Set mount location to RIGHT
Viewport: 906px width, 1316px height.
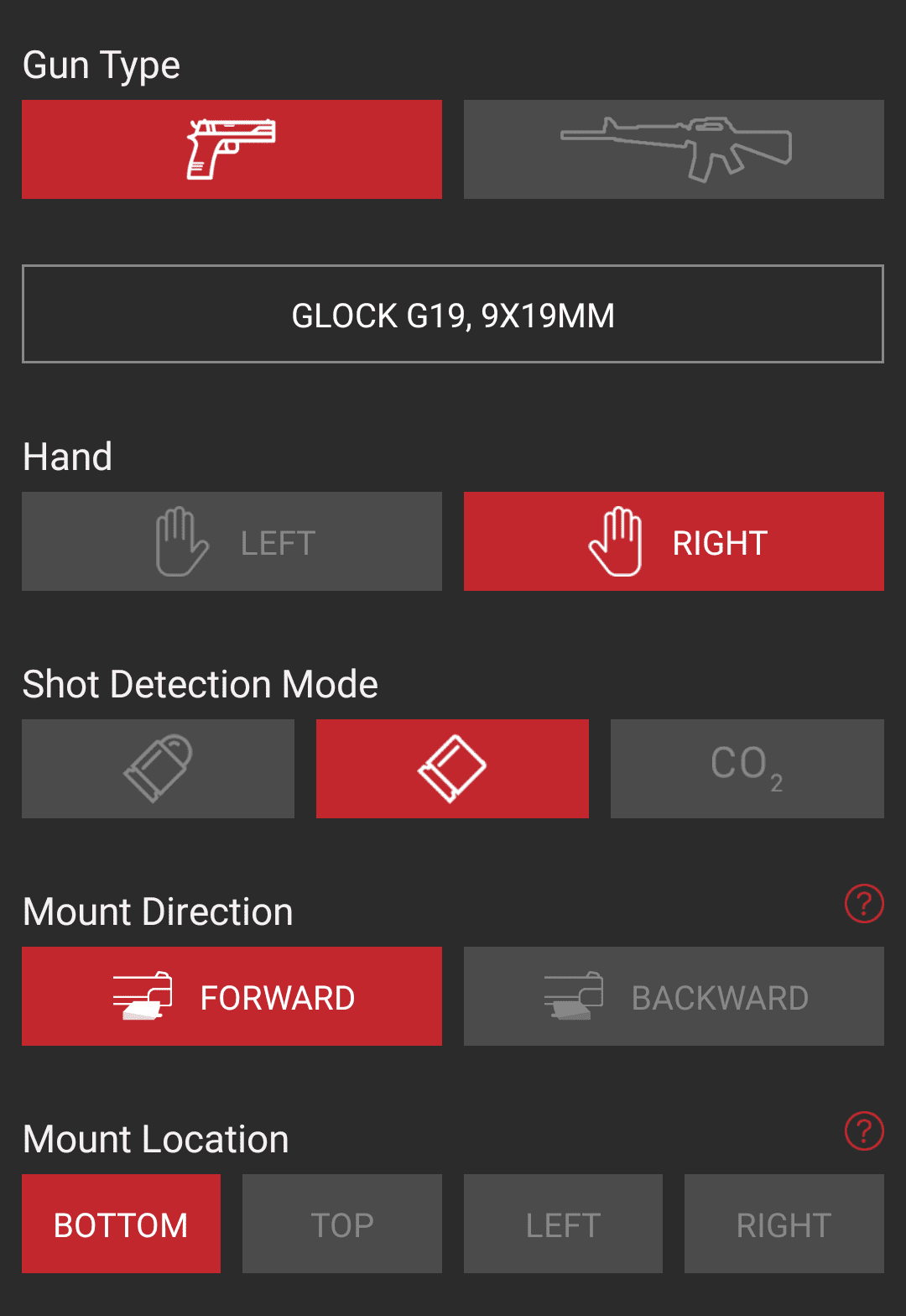coord(784,1224)
